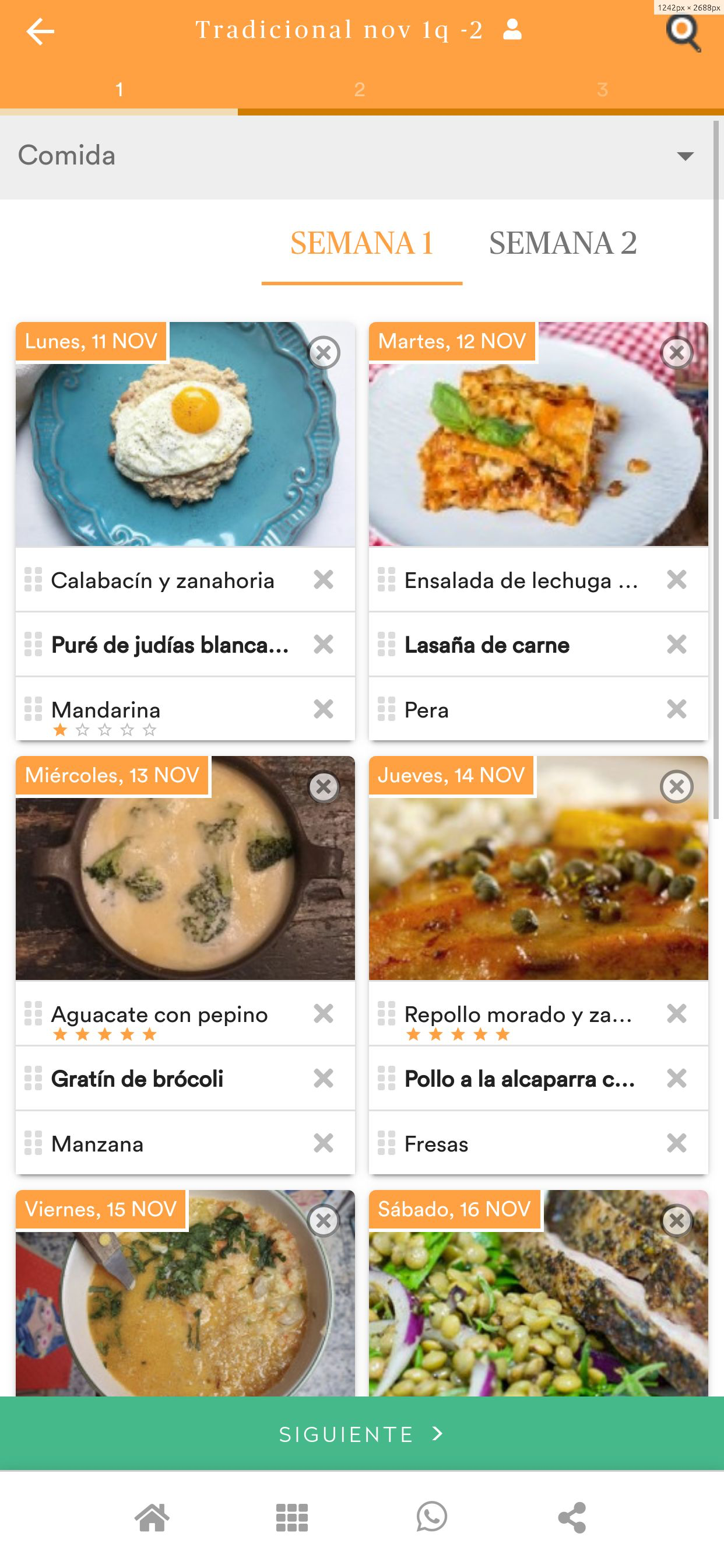
Task: Delete Mandarina from Monday
Action: tap(324, 709)
